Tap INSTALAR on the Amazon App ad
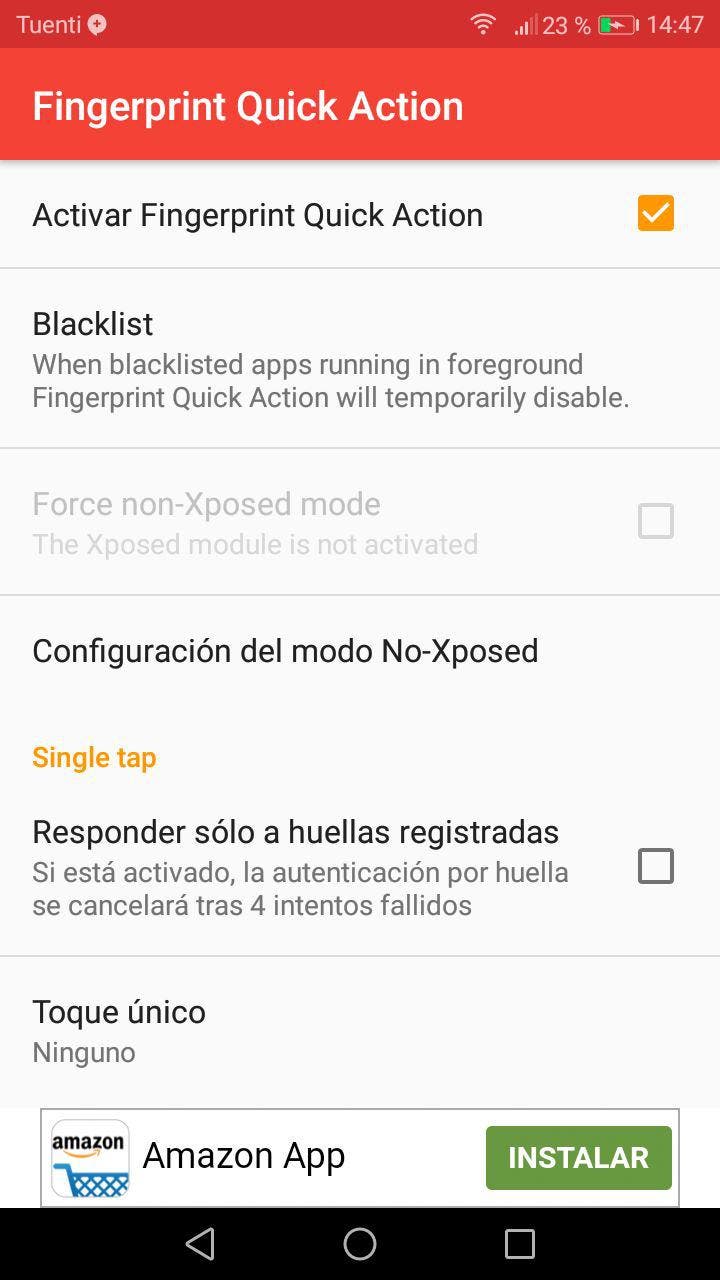The width and height of the screenshot is (720, 1280). click(578, 1158)
